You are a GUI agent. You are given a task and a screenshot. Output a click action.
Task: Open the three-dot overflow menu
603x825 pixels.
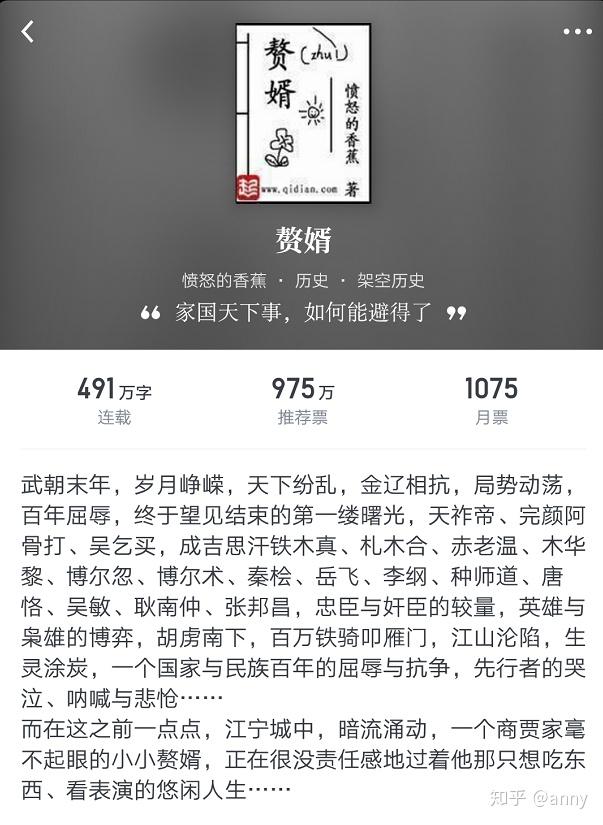click(x=577, y=32)
